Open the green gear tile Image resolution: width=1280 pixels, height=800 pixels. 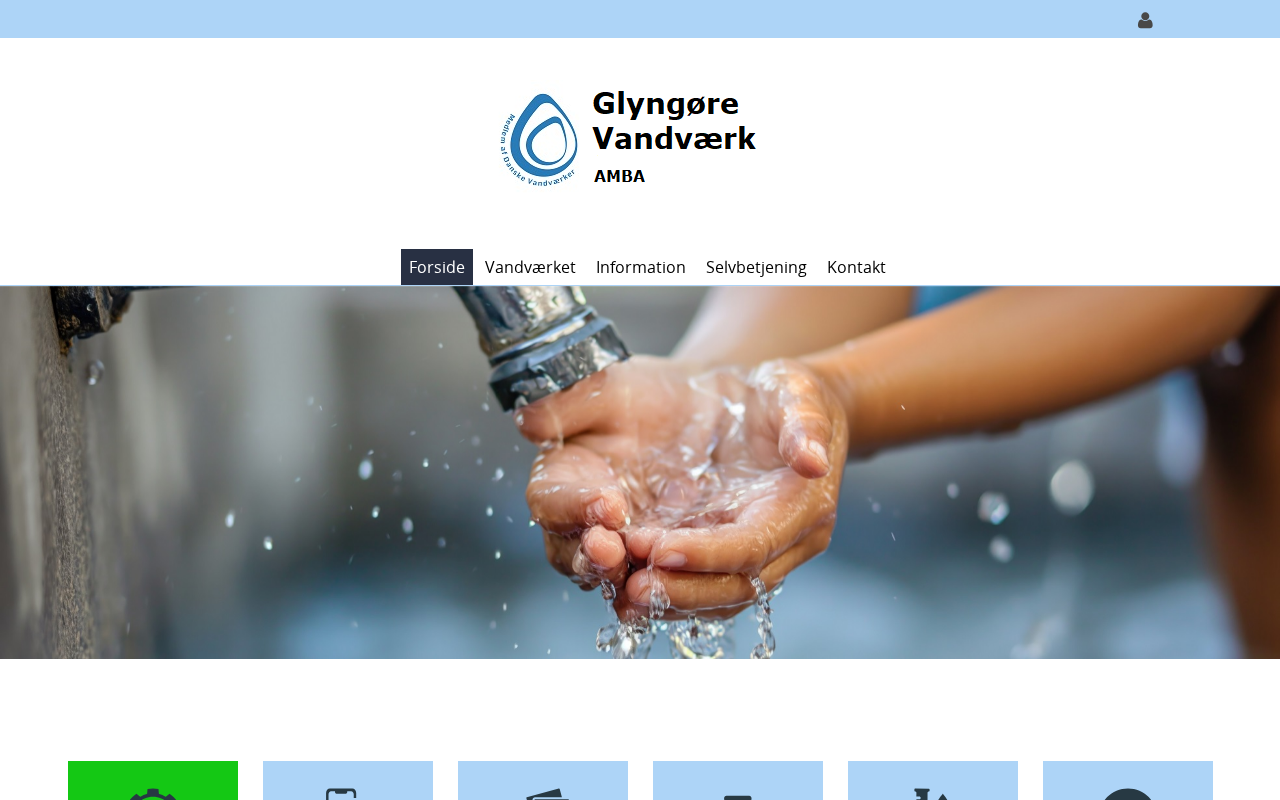point(153,782)
